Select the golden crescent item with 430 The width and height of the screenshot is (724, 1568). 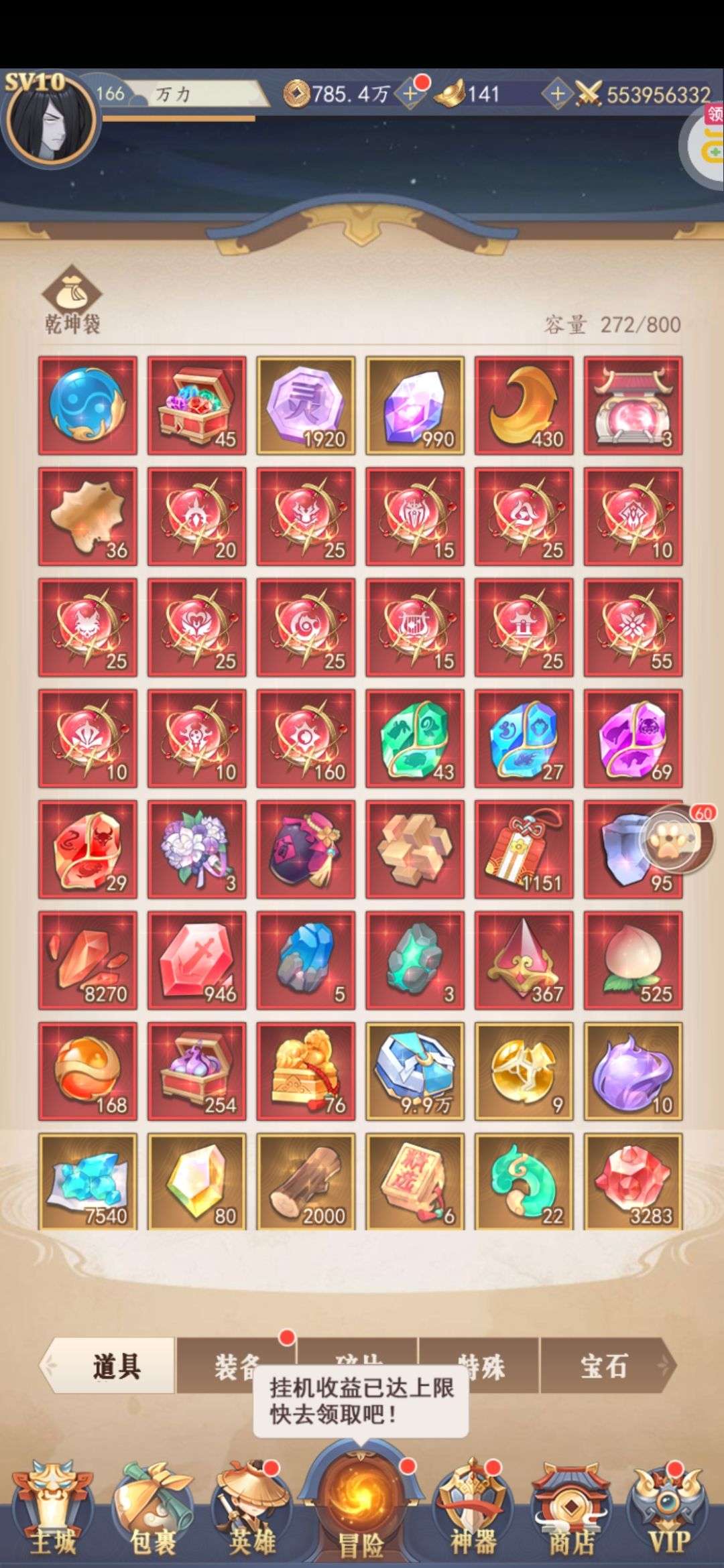524,405
